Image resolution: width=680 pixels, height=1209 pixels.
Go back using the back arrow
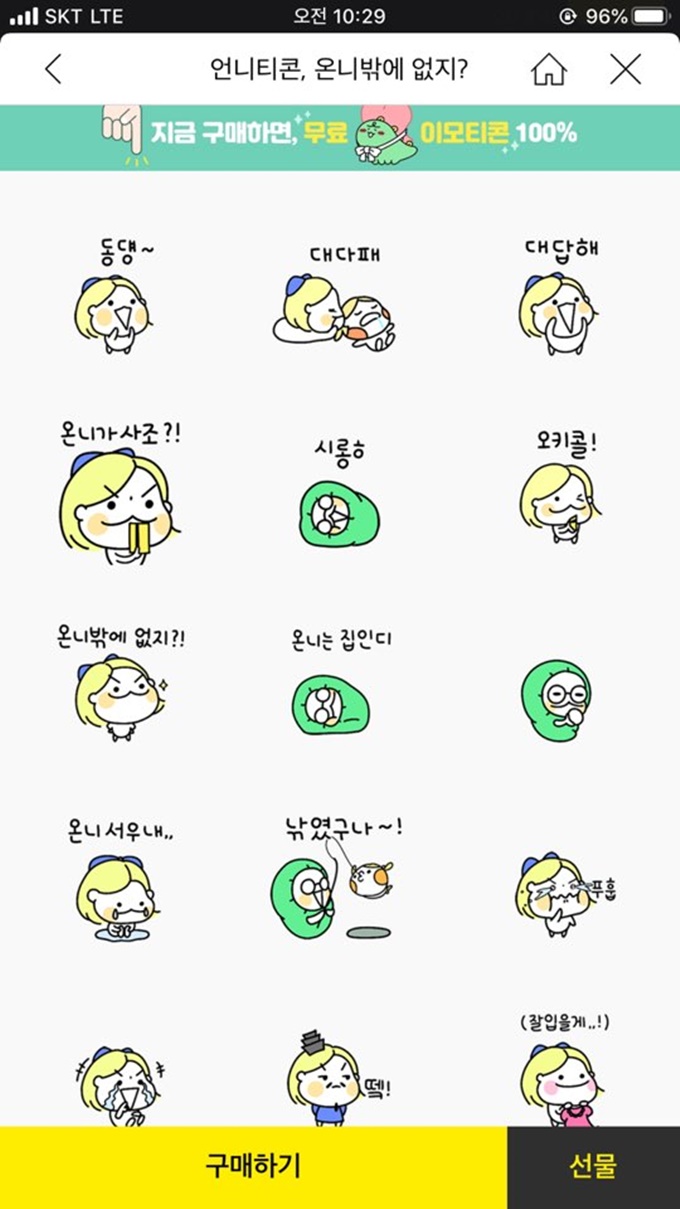(x=54, y=69)
